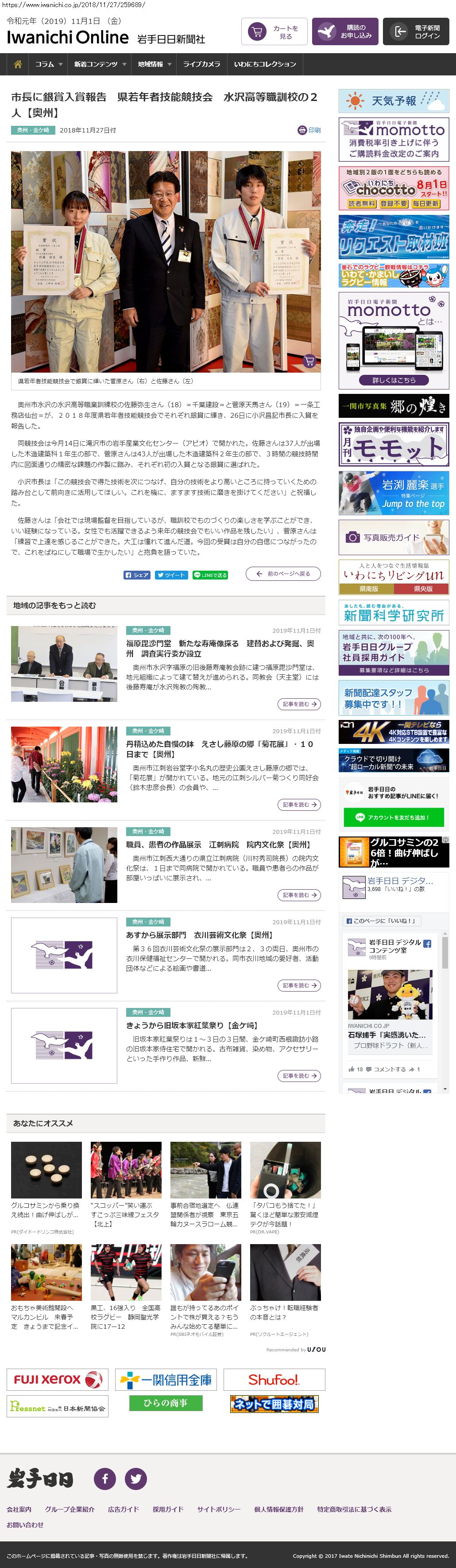Viewport: 456px width, 1568px height.
Task: Open 購読のお申し込み button
Action: 345,31
